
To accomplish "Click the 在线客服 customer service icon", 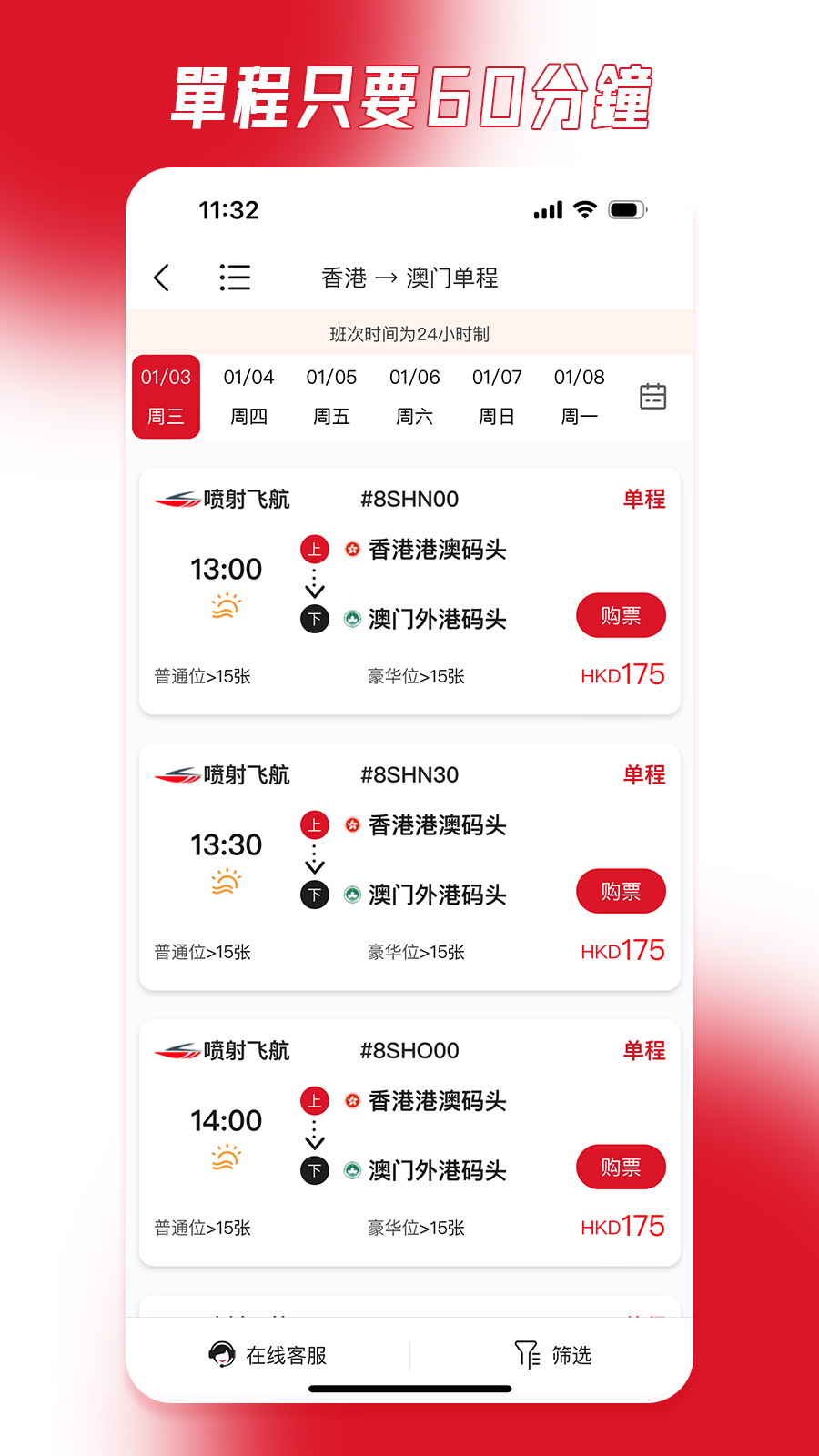I will coord(221,1355).
